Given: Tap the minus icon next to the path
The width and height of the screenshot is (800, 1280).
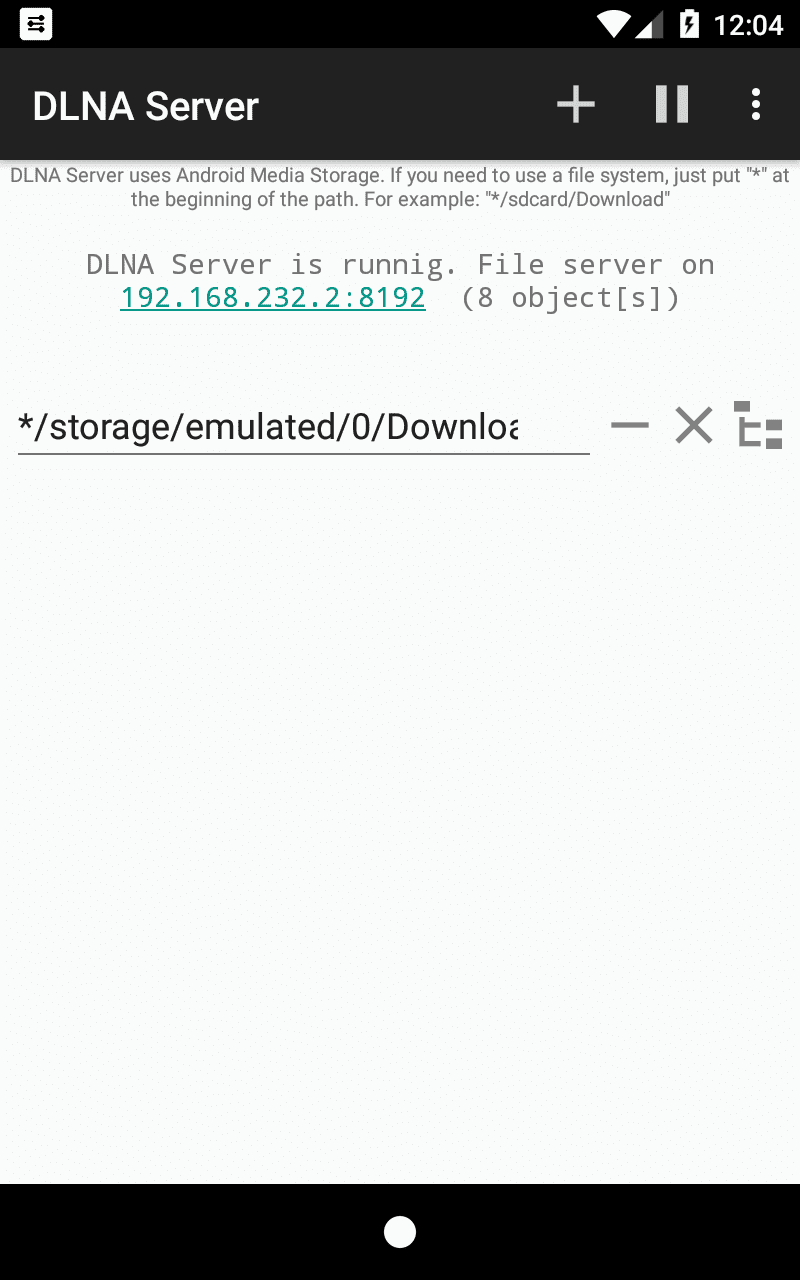Looking at the screenshot, I should coord(629,426).
